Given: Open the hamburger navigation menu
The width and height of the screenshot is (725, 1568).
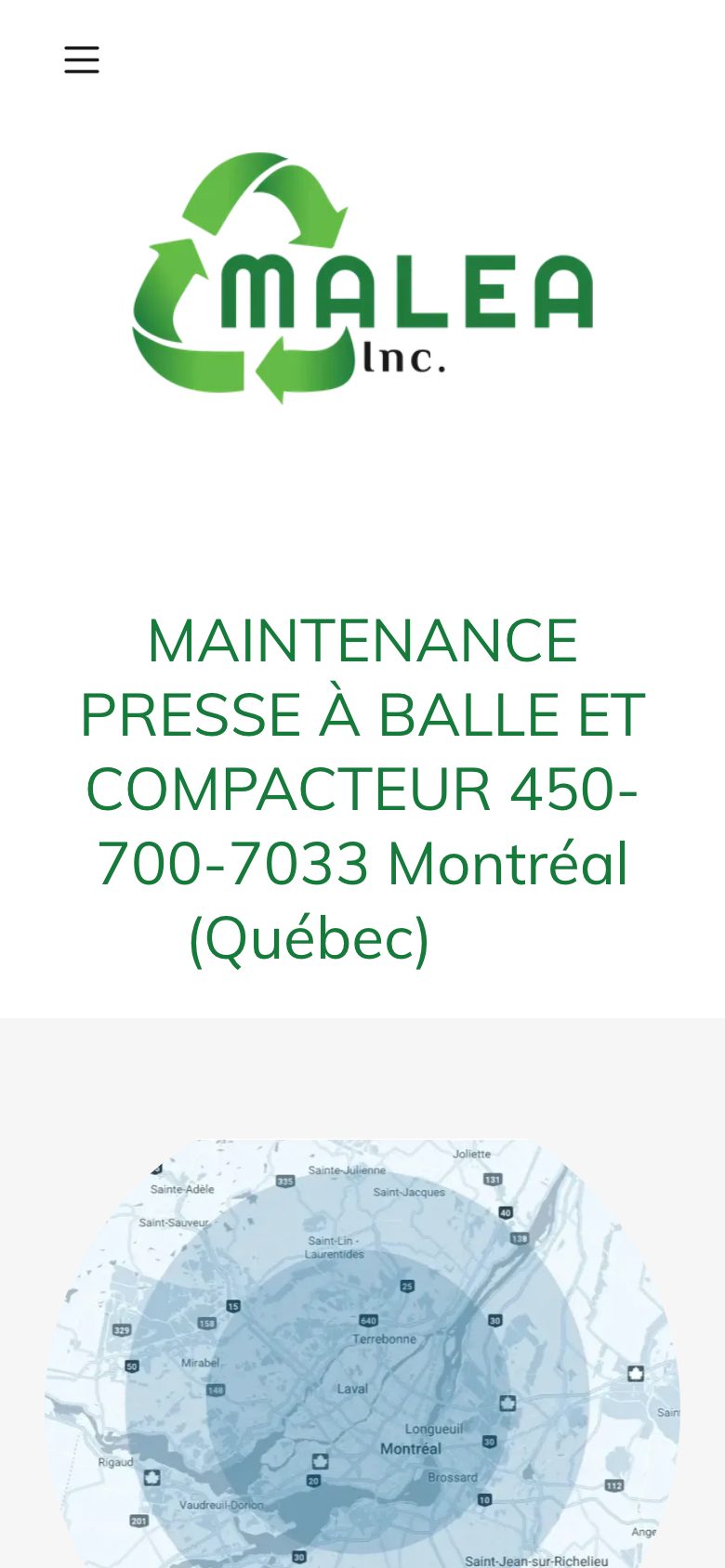Looking at the screenshot, I should click(82, 59).
